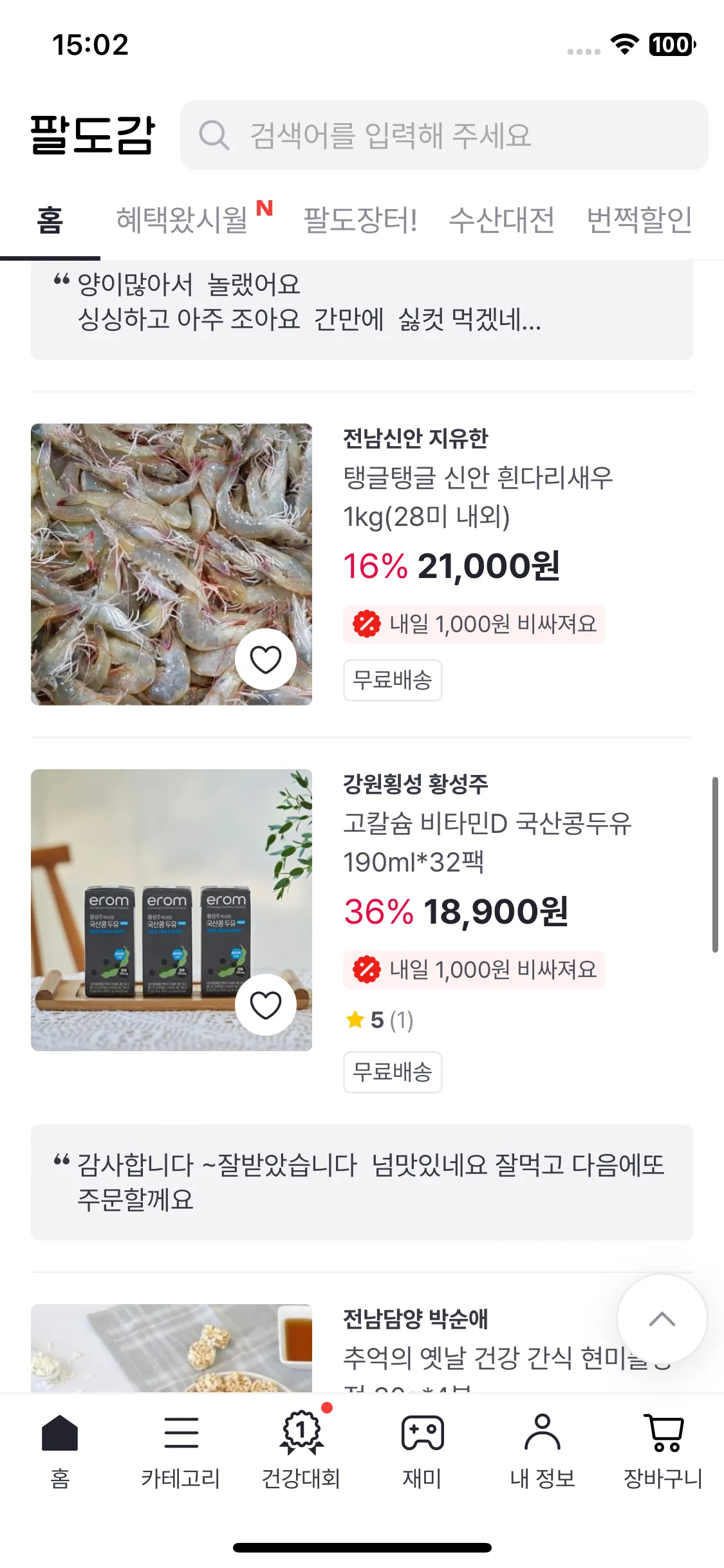The image size is (724, 1568).
Task: Tap the 팔도감 logo
Action: pyautogui.click(x=93, y=135)
